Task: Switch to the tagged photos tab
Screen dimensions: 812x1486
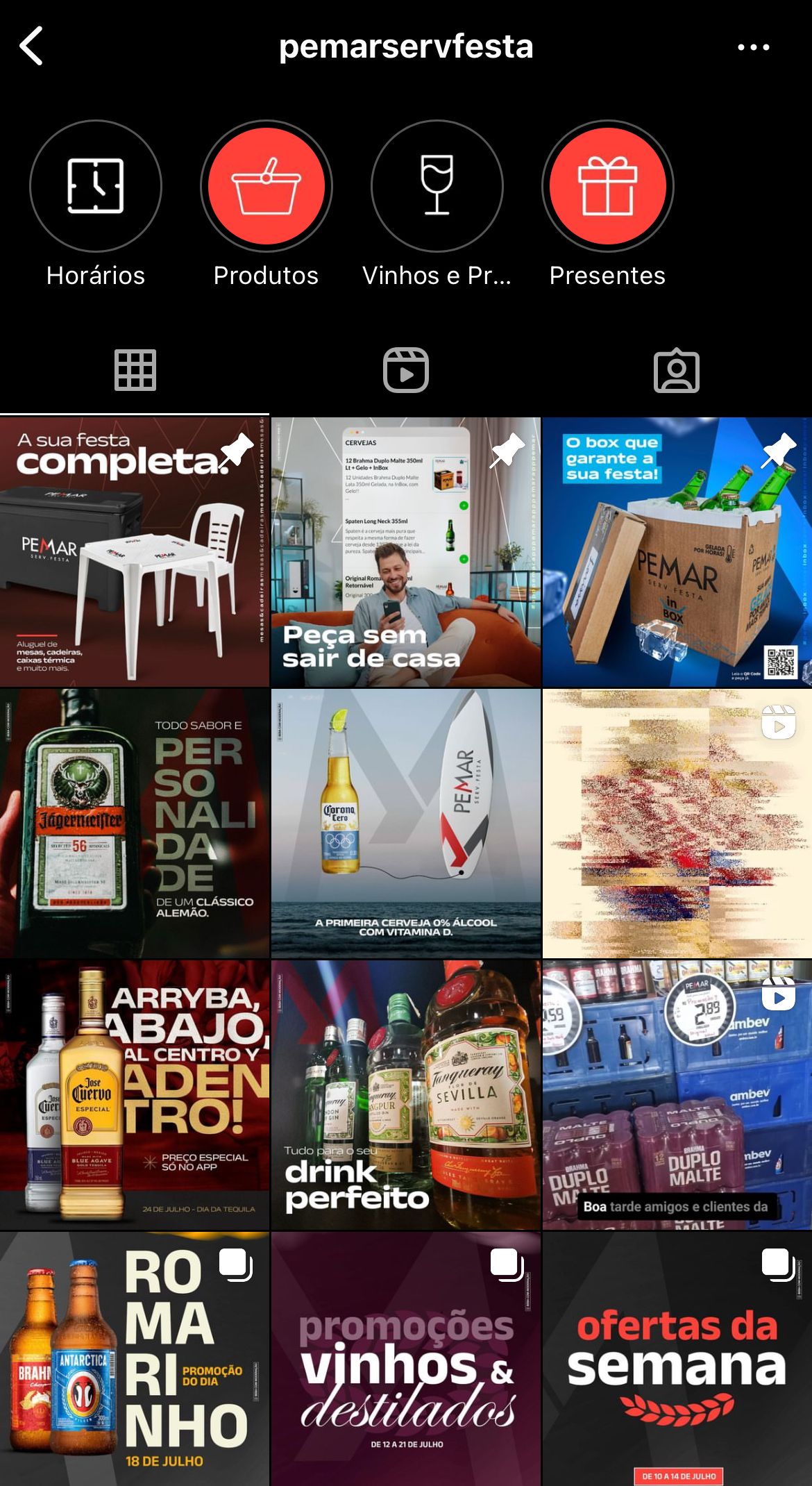Action: click(677, 370)
